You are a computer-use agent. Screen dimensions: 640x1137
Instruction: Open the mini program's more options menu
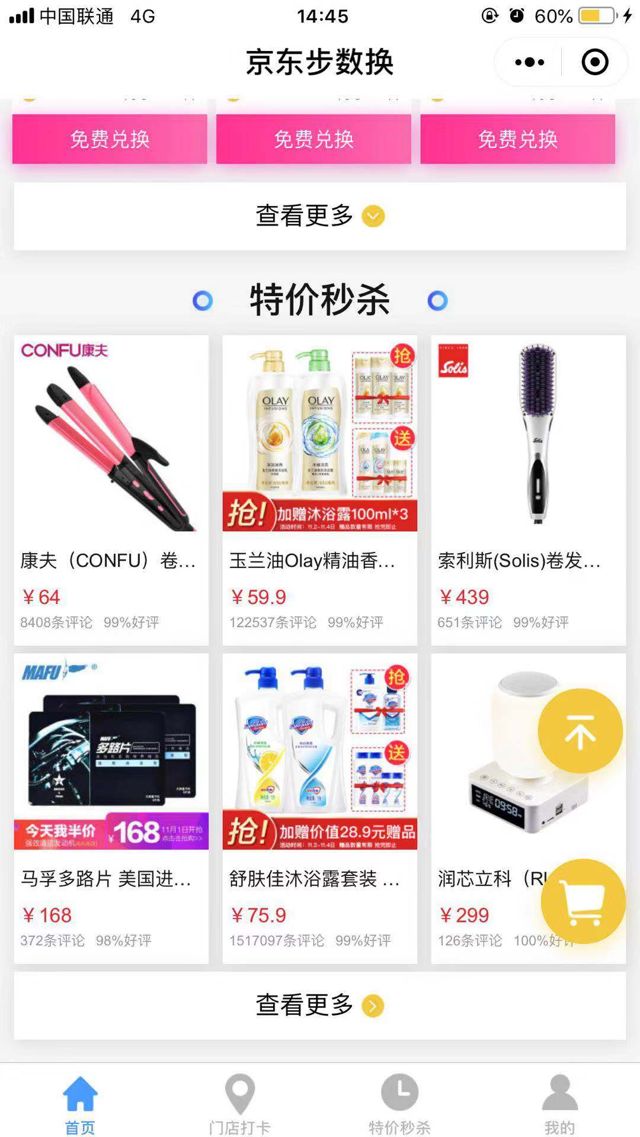tap(530, 62)
